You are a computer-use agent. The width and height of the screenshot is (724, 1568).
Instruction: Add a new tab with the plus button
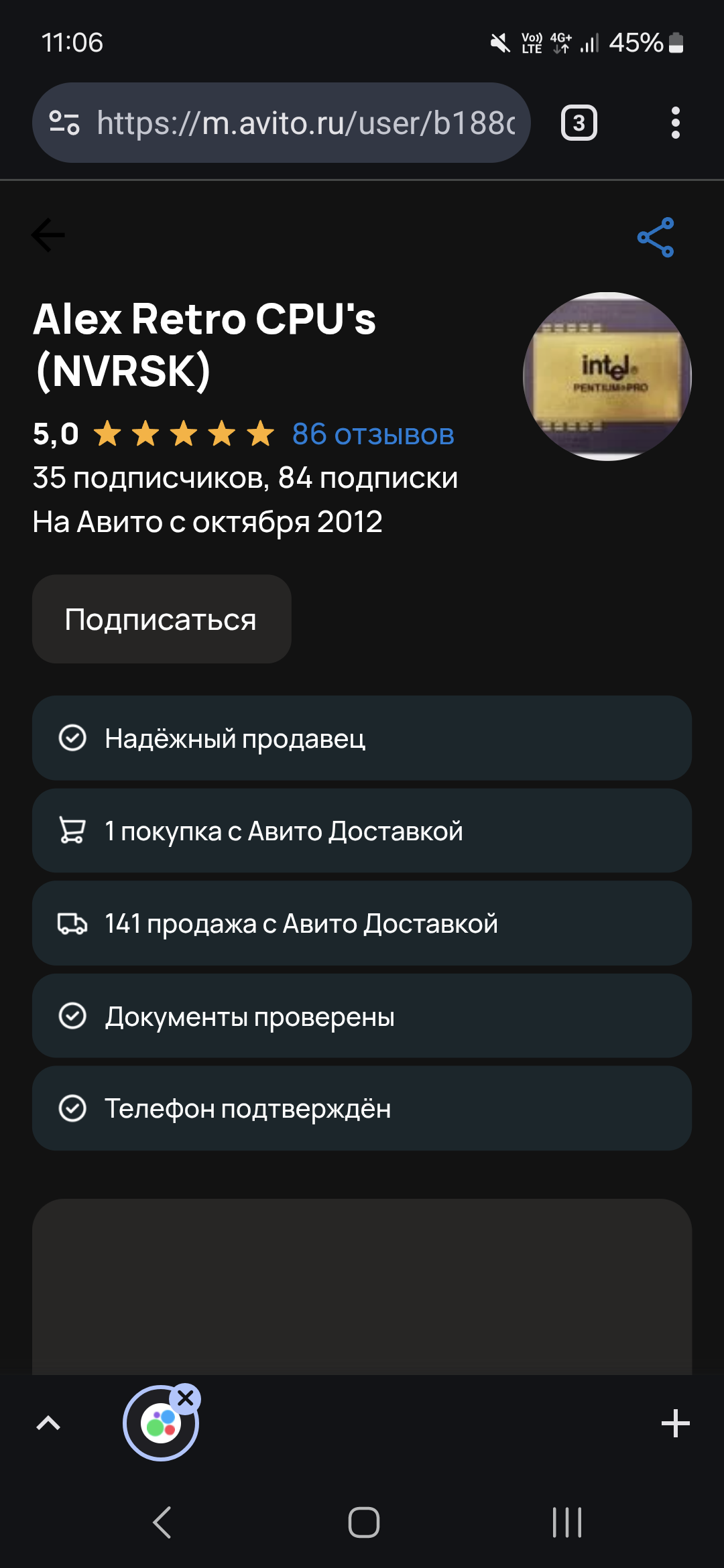[x=675, y=1423]
